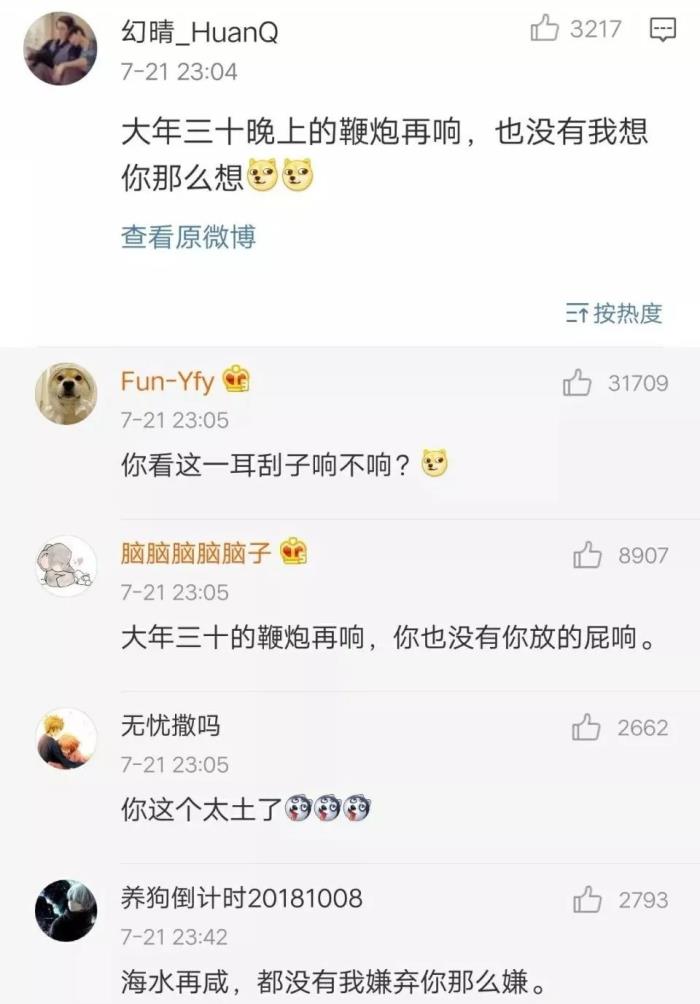The width and height of the screenshot is (700, 1004).
Task: Open the username Fun-Yfy
Action: click(167, 381)
